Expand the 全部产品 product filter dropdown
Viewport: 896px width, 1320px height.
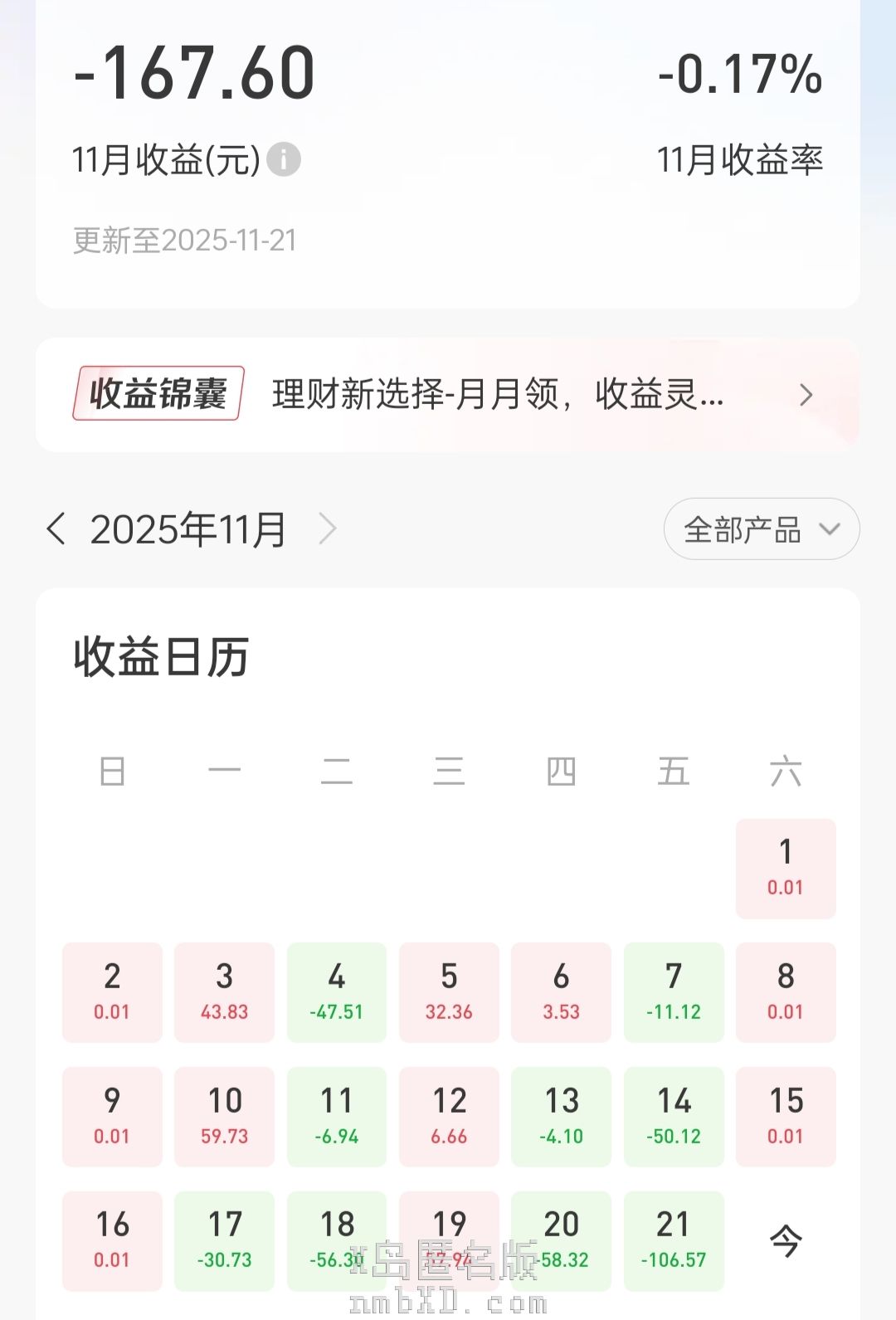(x=761, y=528)
